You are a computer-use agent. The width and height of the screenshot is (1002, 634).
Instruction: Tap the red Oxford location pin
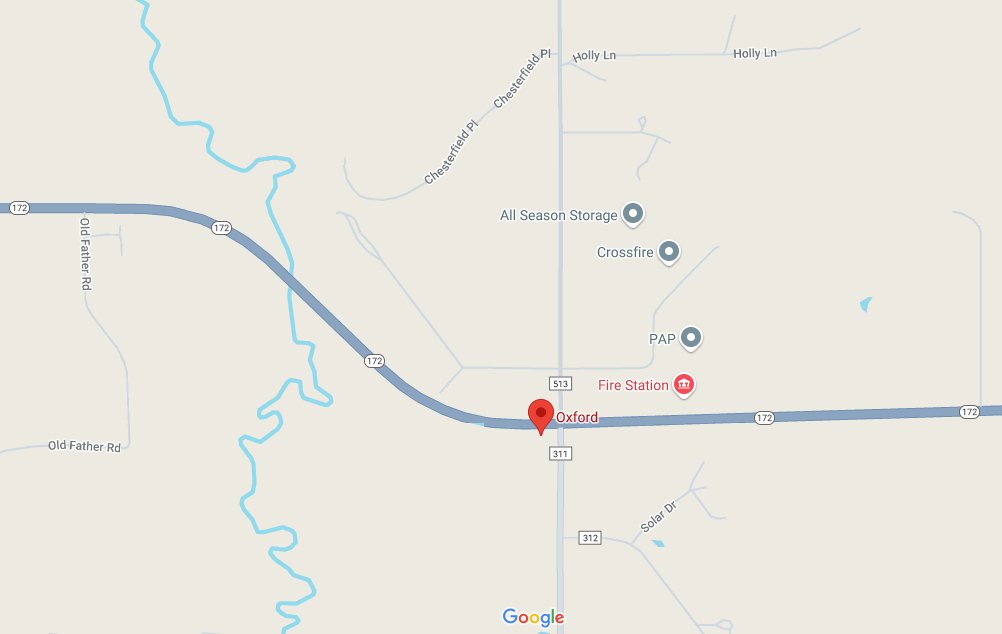tap(541, 414)
